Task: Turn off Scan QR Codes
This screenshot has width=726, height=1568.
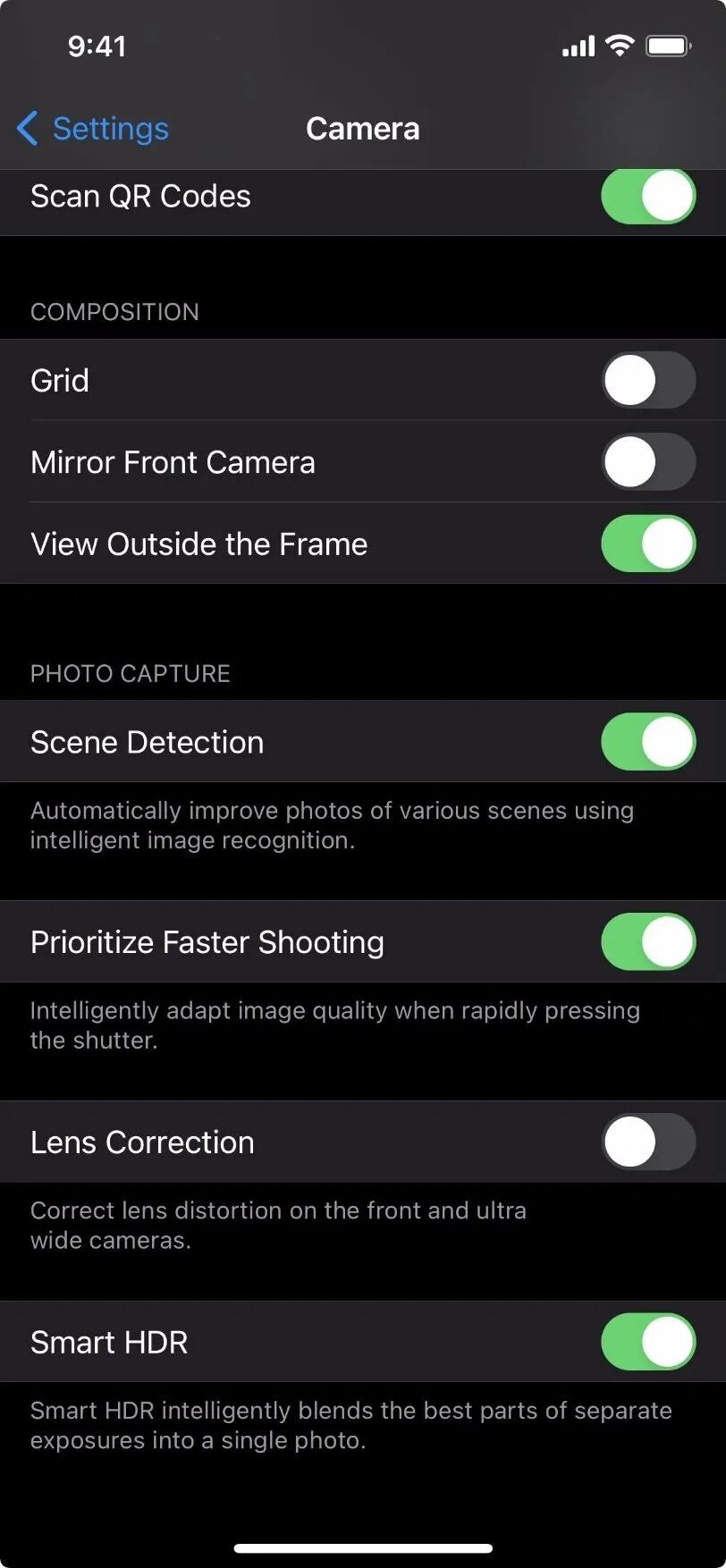Action: (648, 196)
